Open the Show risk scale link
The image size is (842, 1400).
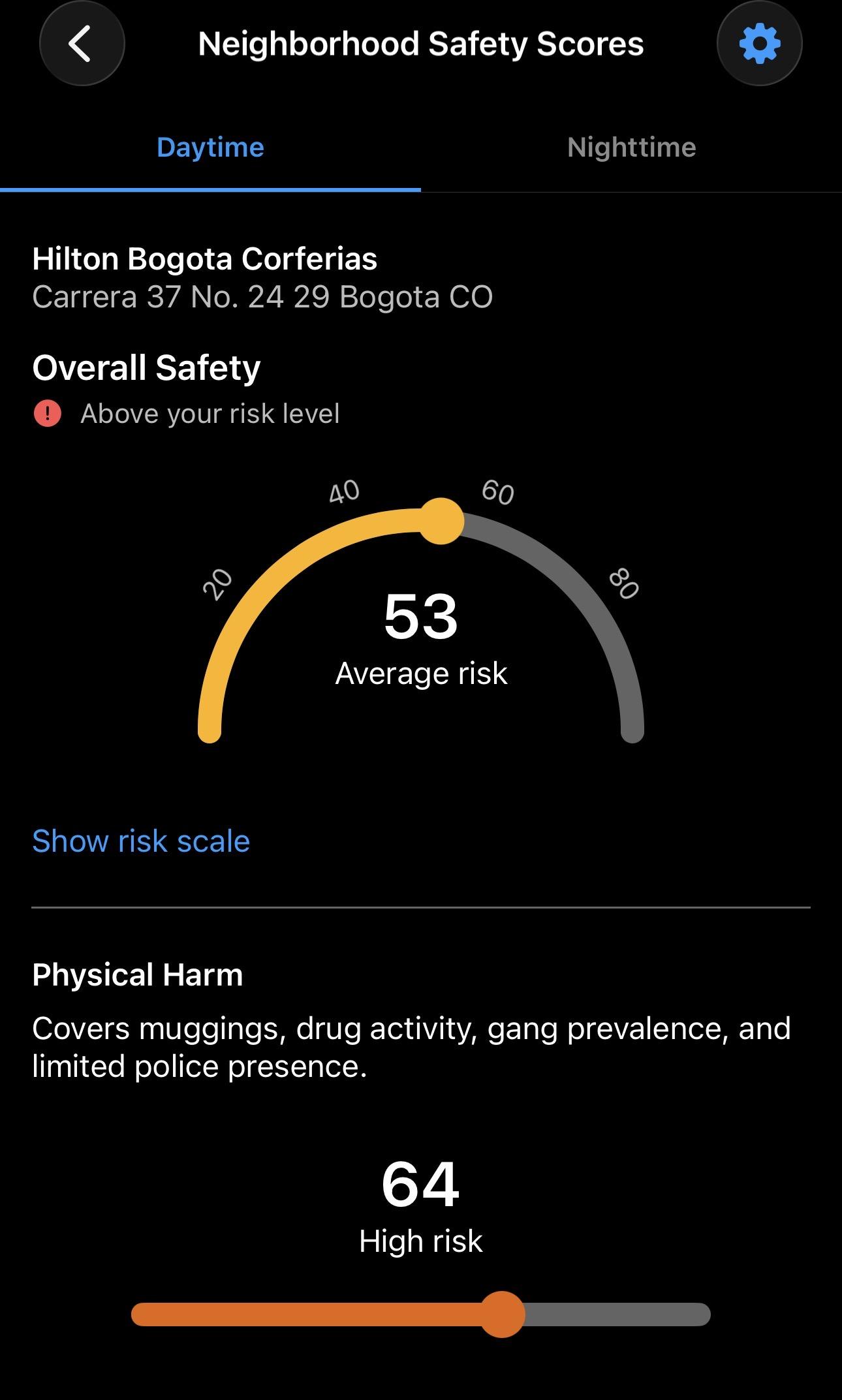[x=141, y=841]
